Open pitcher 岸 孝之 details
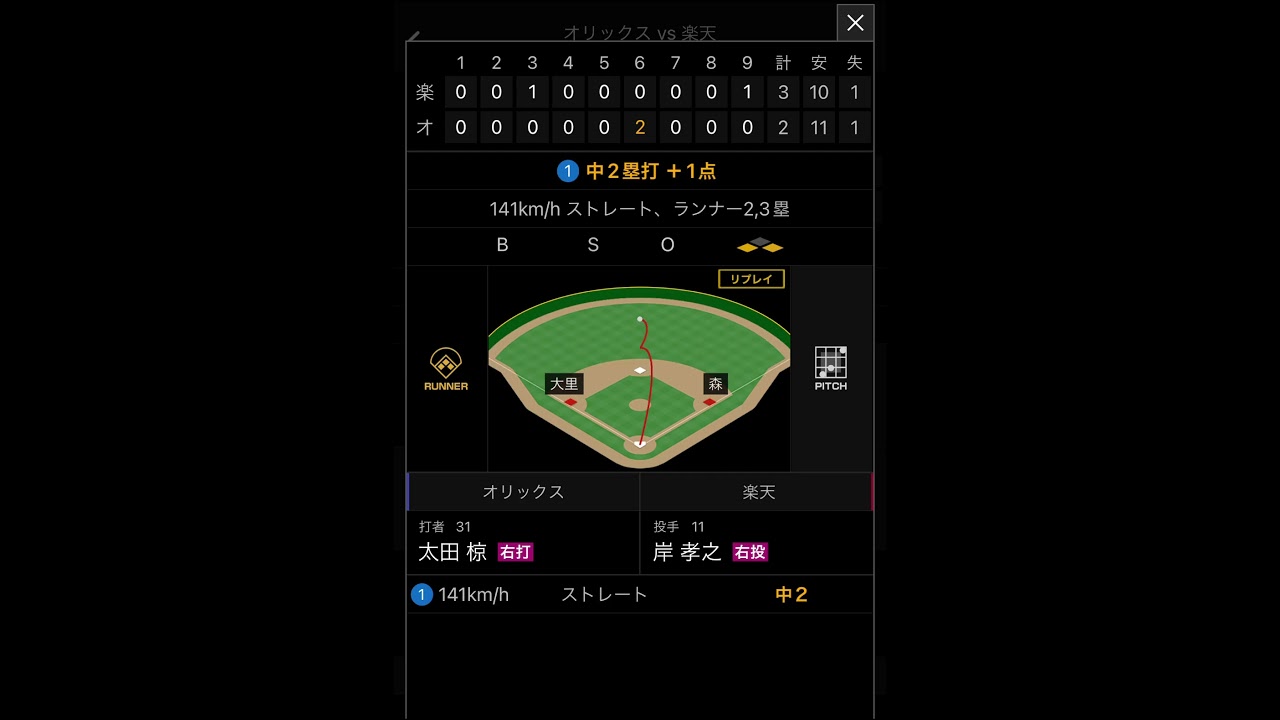 pos(687,552)
